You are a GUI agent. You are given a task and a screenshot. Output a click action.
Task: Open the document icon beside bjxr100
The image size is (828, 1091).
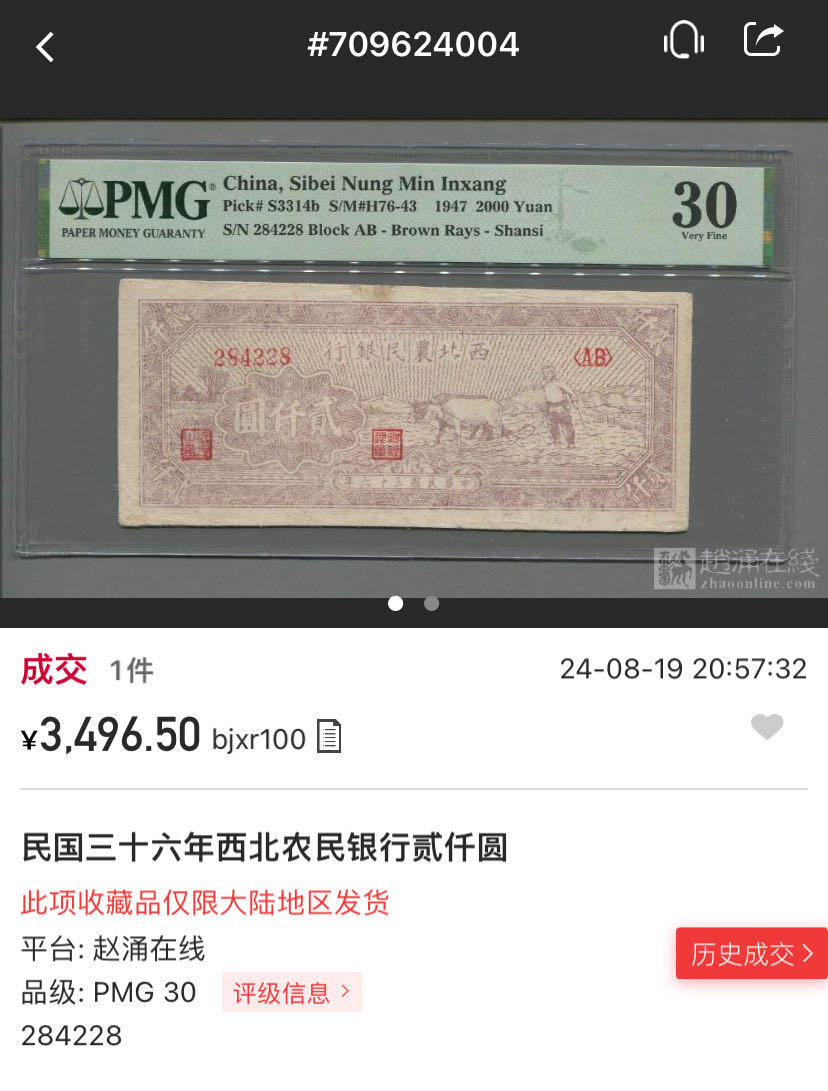click(329, 737)
